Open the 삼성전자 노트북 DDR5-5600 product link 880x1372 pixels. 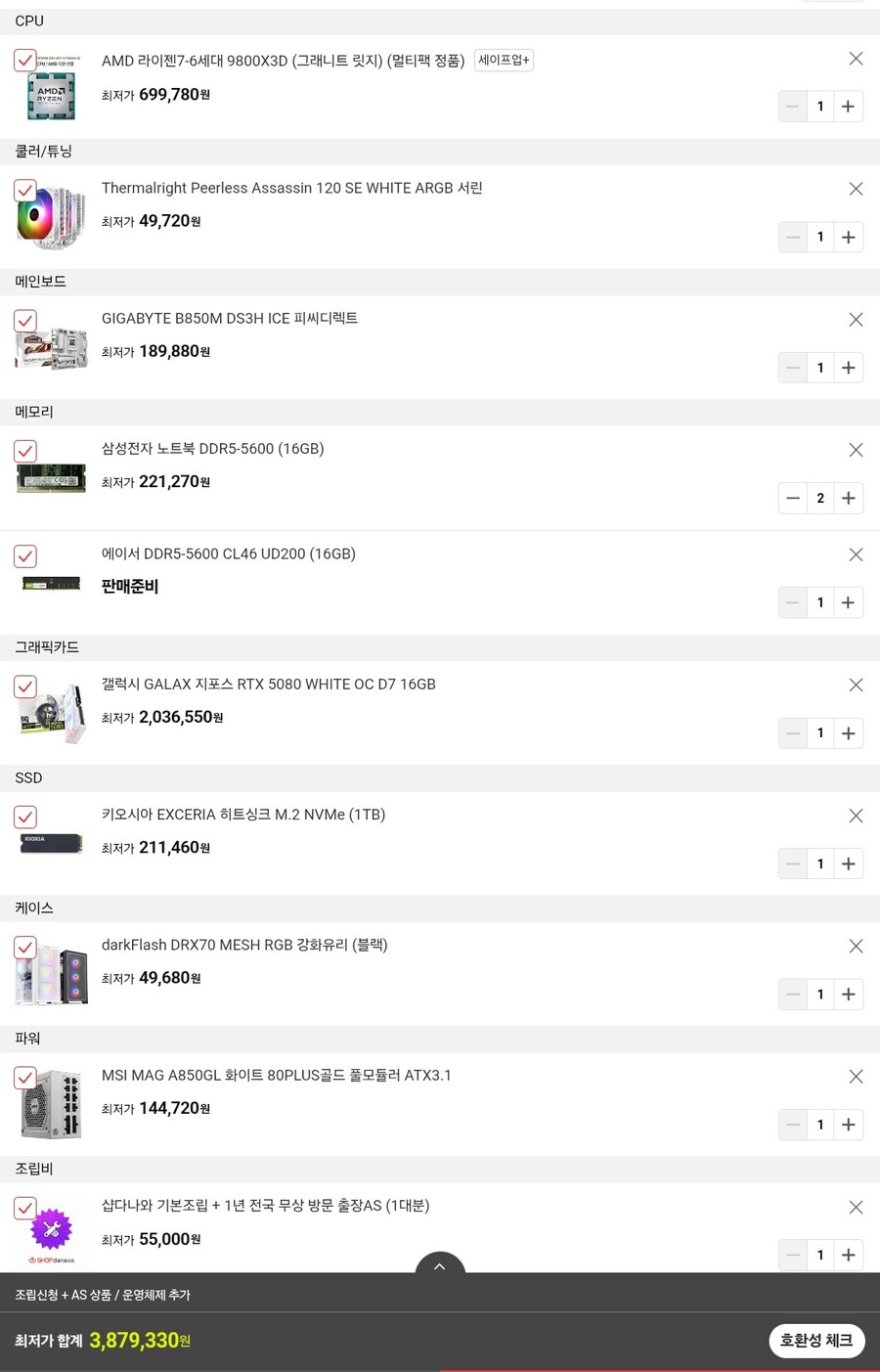(x=212, y=448)
